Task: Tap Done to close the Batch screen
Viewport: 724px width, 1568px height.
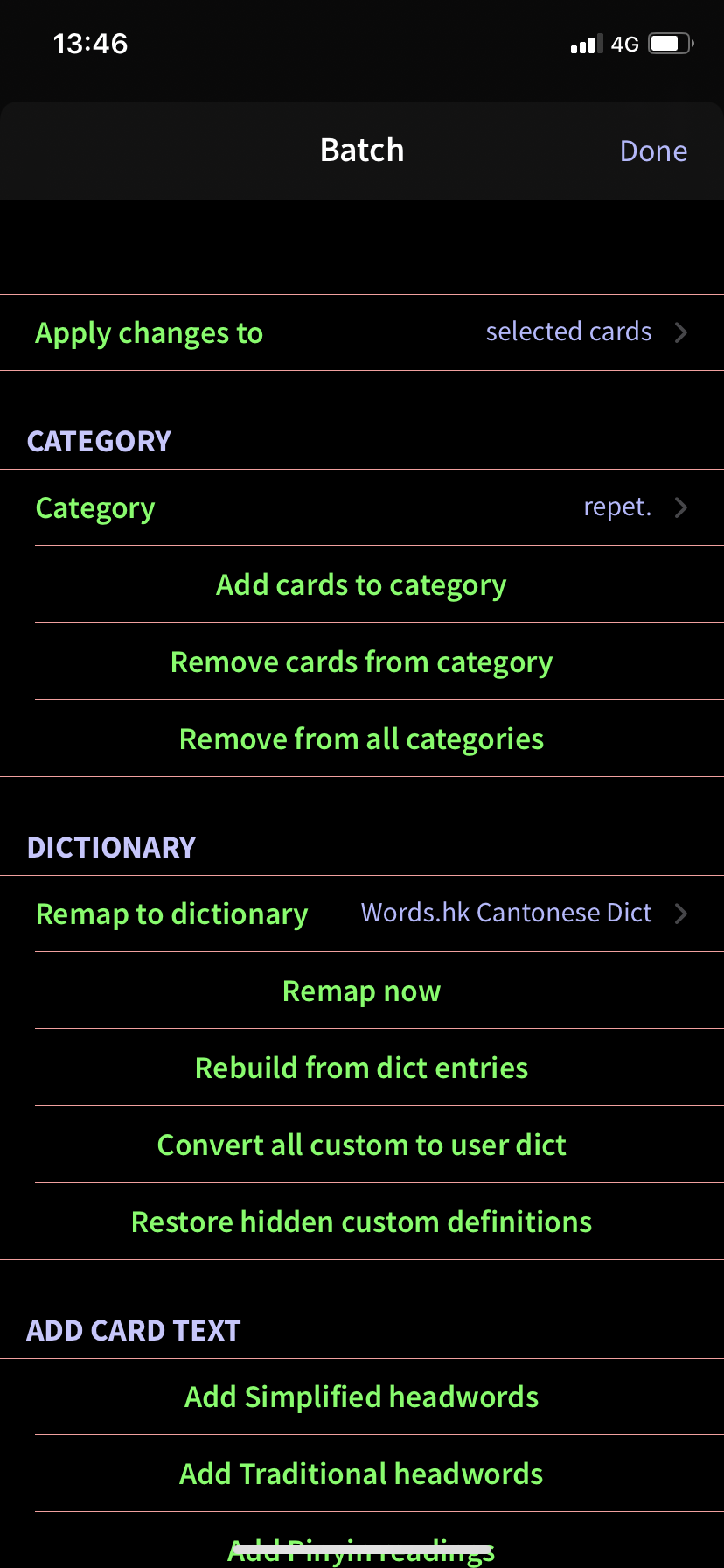Action: pyautogui.click(x=653, y=150)
